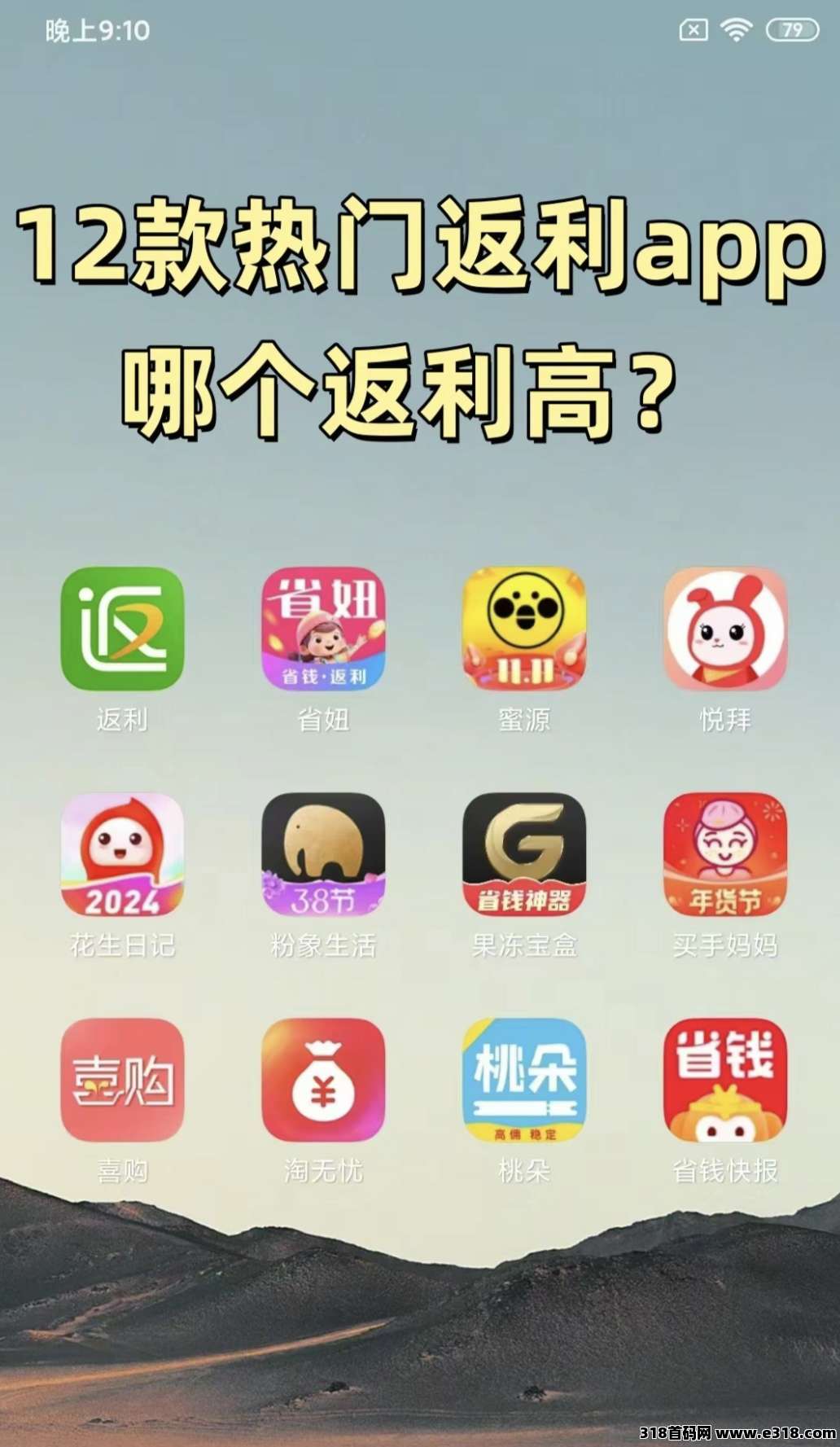Image resolution: width=840 pixels, height=1447 pixels.
Task: Launch the 省妞 app
Action: 323,629
